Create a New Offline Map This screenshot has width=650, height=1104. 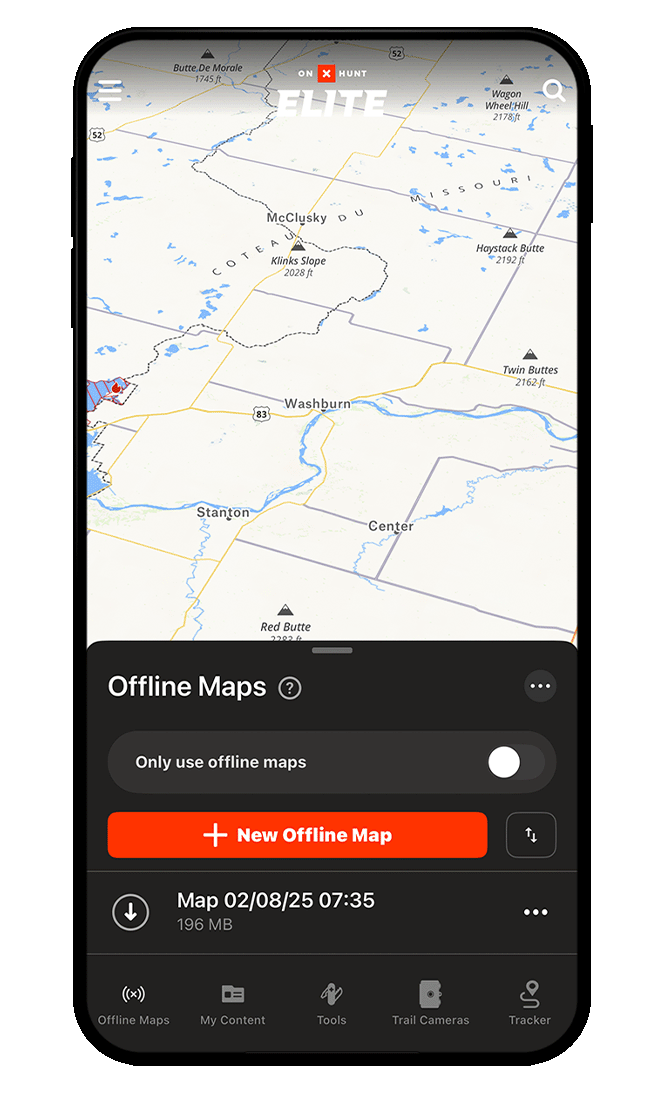pos(297,835)
